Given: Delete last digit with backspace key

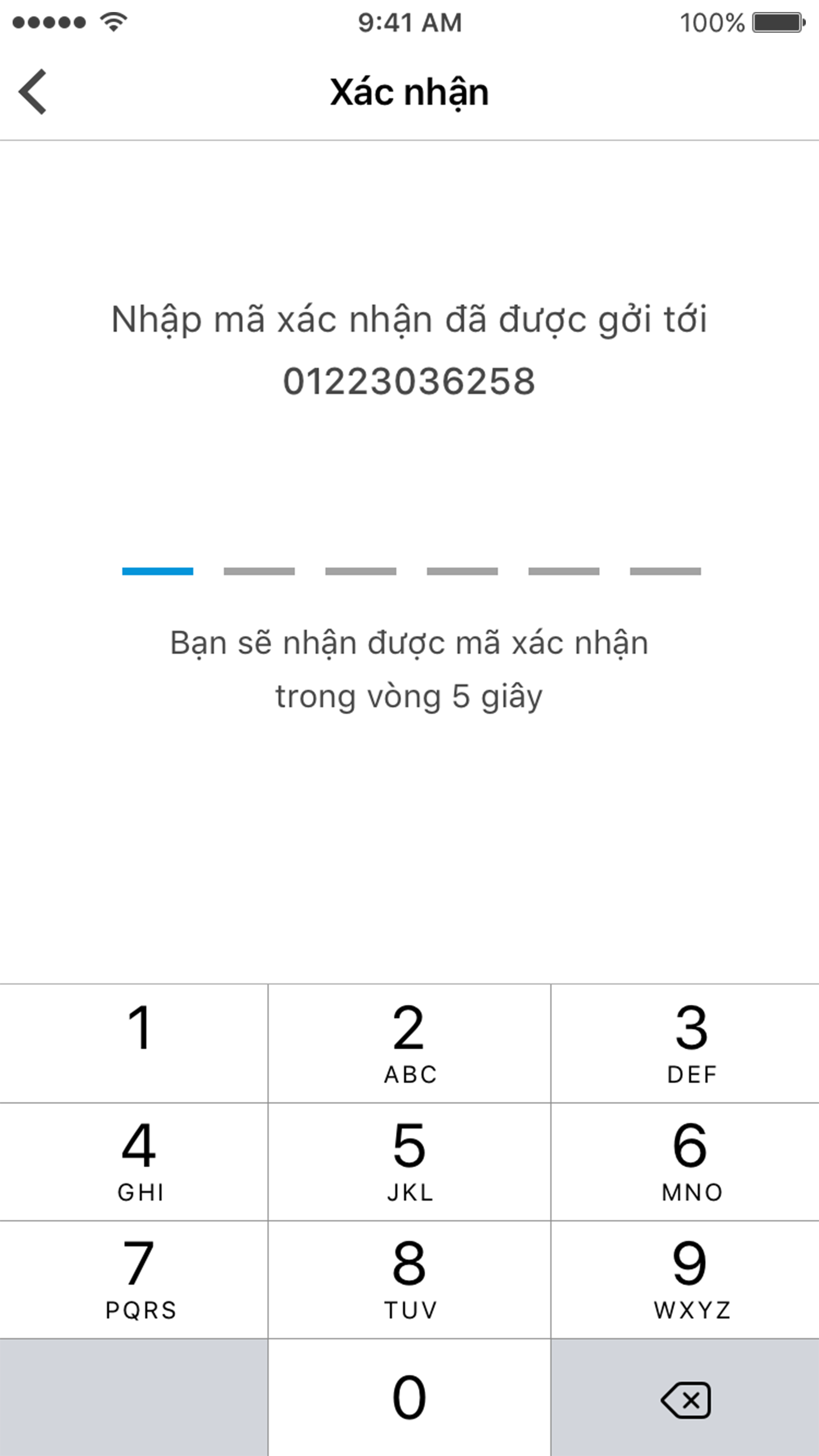Looking at the screenshot, I should click(x=686, y=1397).
